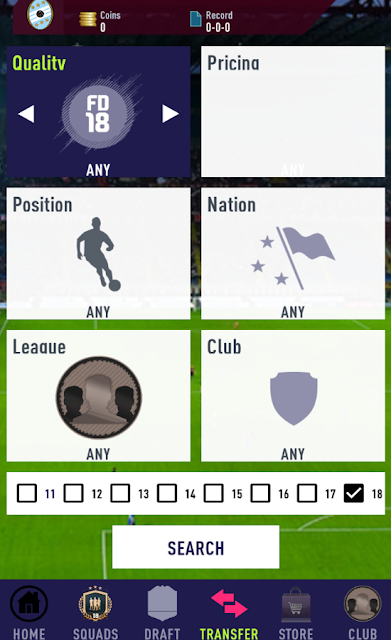Check the 14 year checkbox

[x=167, y=493]
